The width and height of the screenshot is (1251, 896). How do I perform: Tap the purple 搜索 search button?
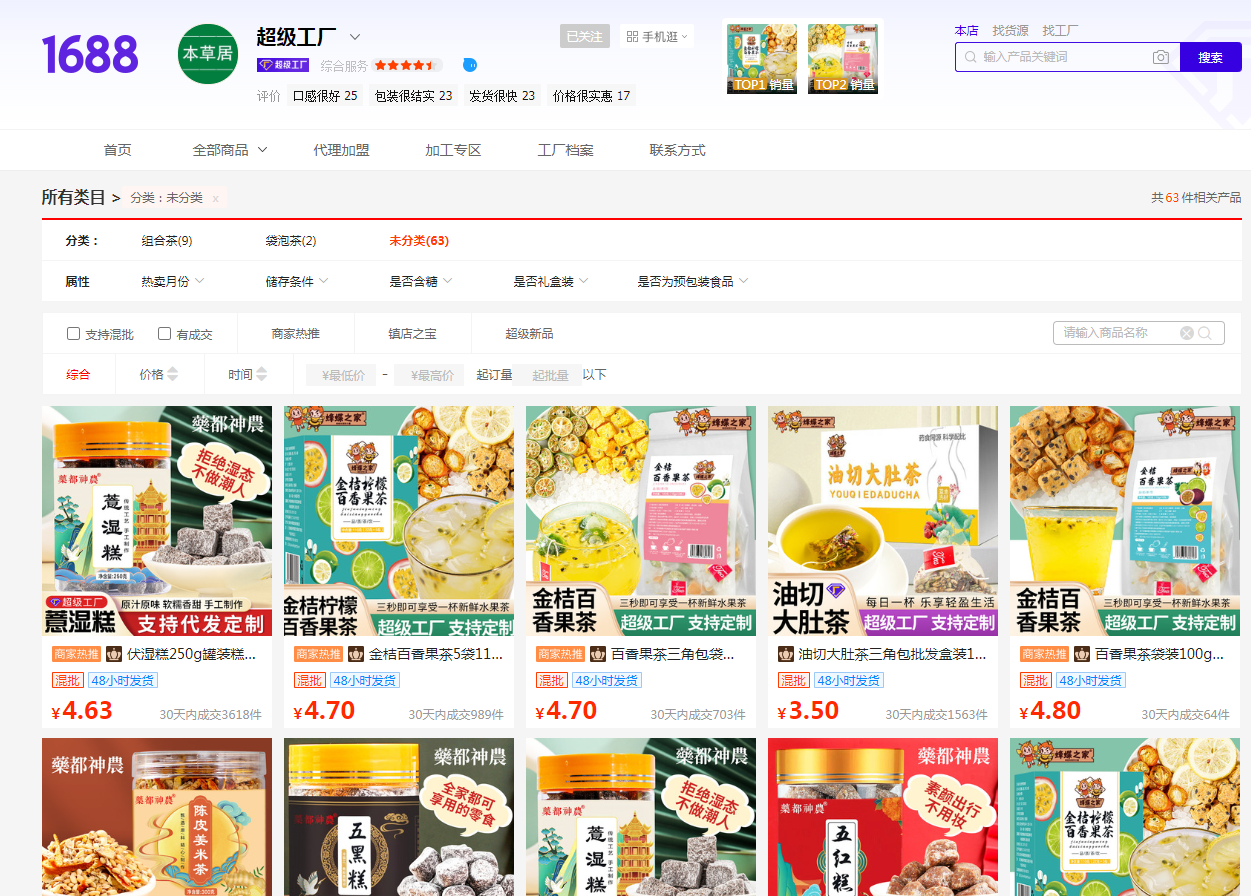pos(1210,57)
